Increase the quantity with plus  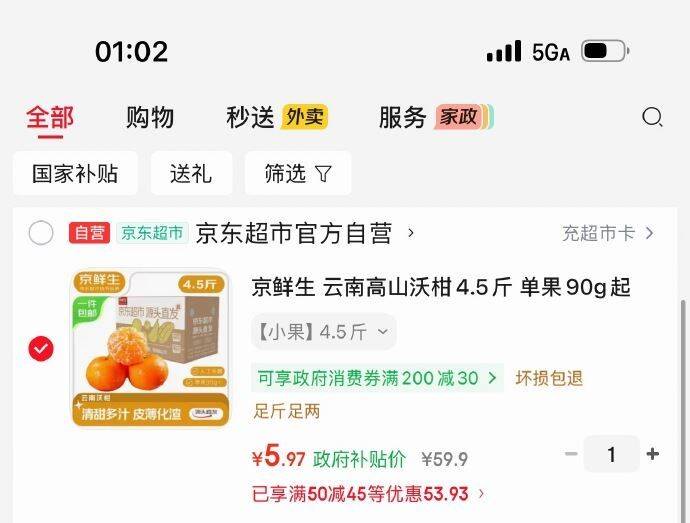click(x=652, y=453)
